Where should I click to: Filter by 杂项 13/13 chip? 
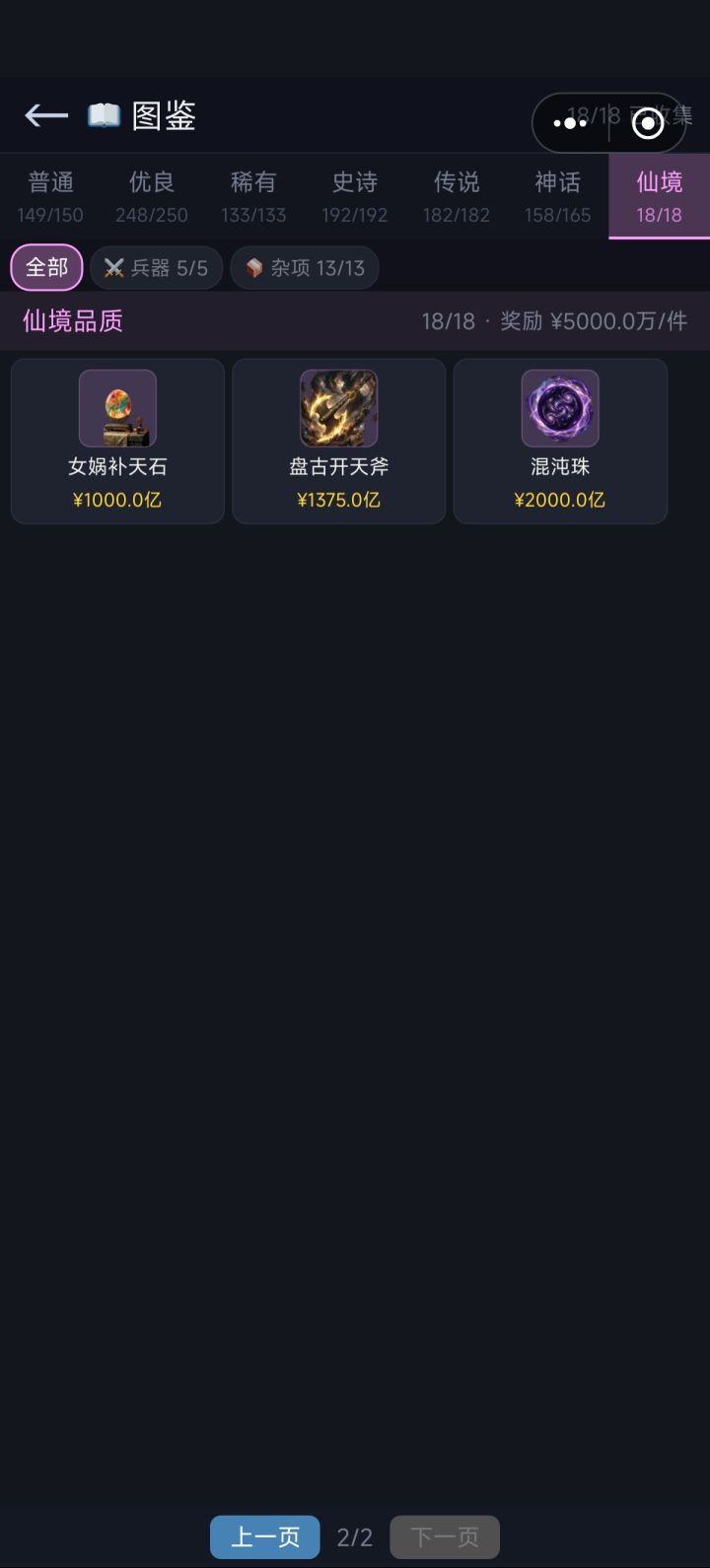[x=305, y=268]
